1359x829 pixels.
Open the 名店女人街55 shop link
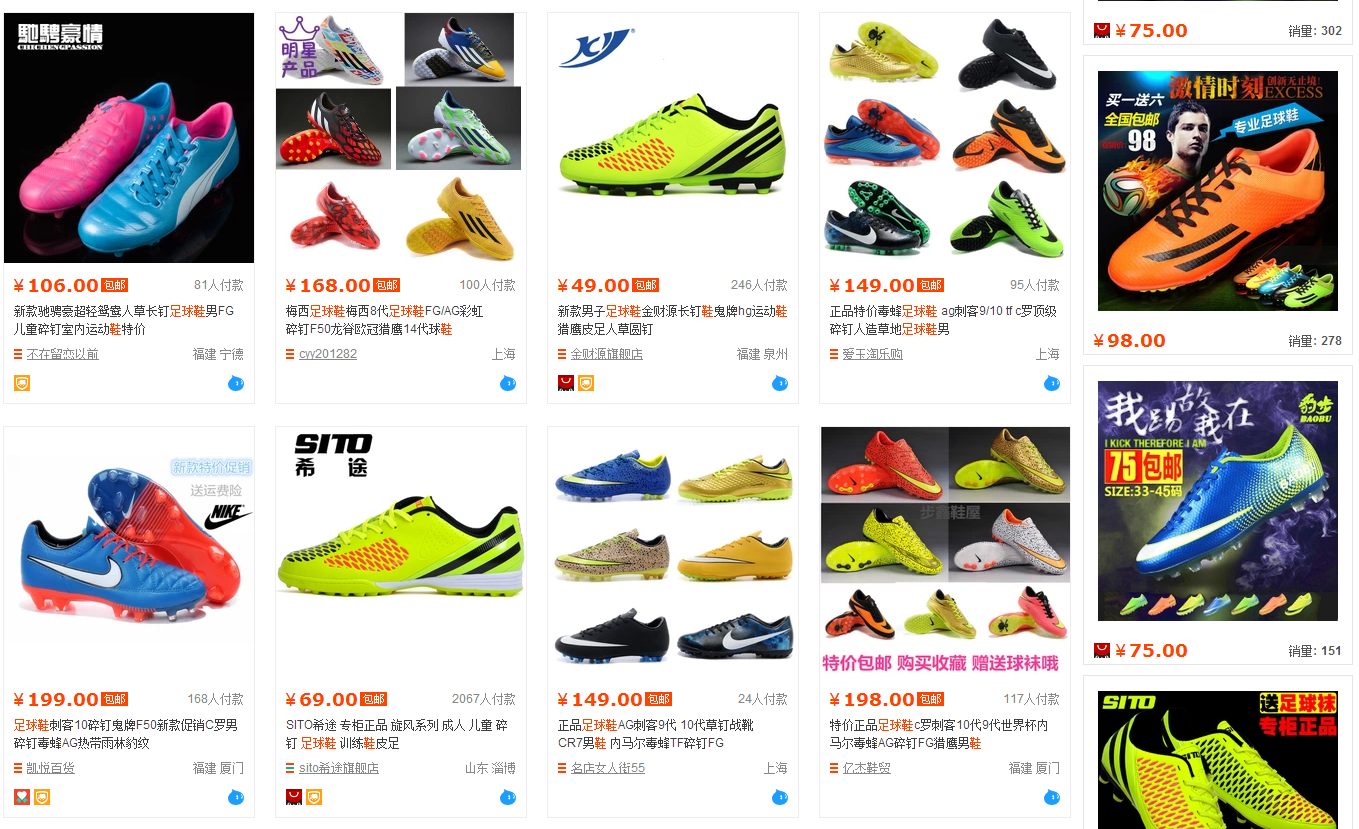tap(608, 768)
